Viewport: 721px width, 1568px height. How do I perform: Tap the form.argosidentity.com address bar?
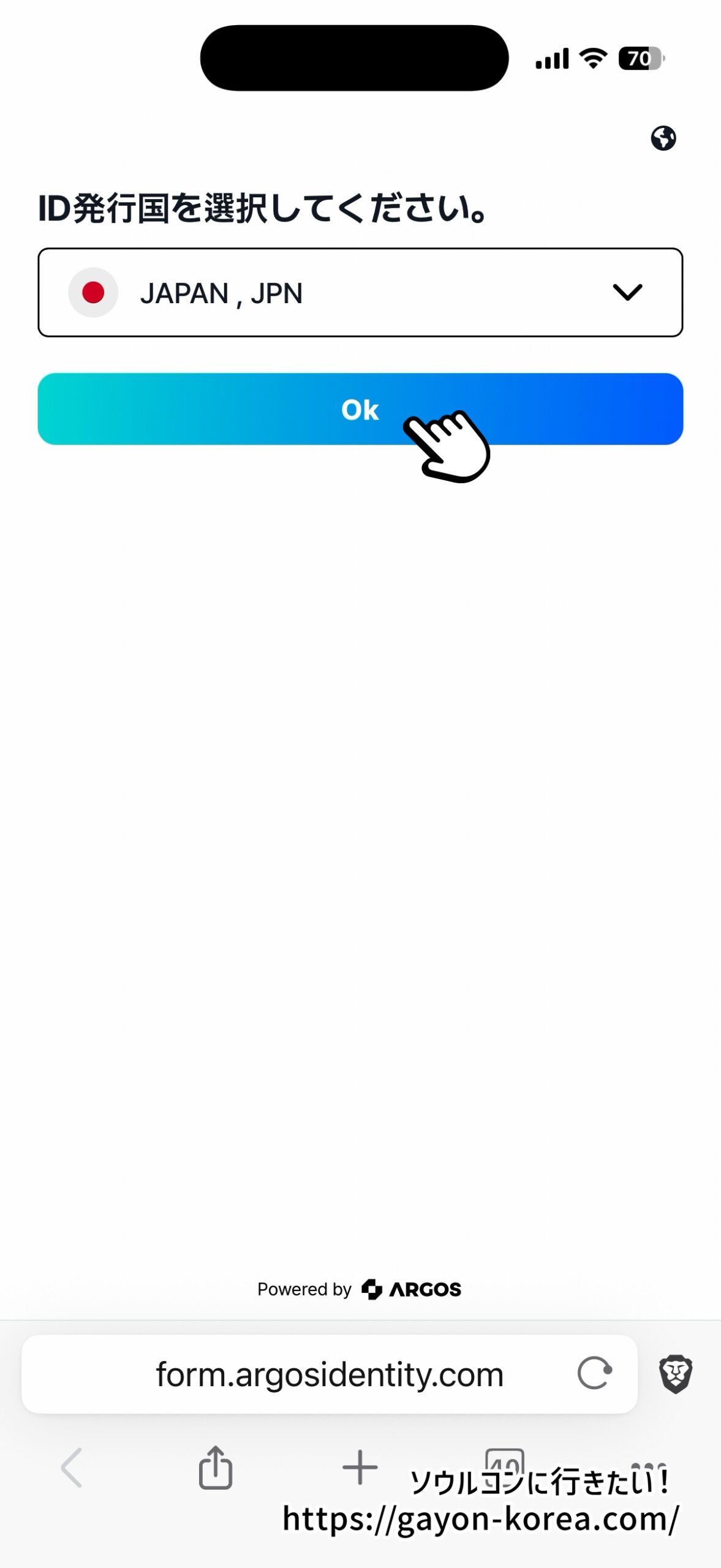pos(330,1374)
